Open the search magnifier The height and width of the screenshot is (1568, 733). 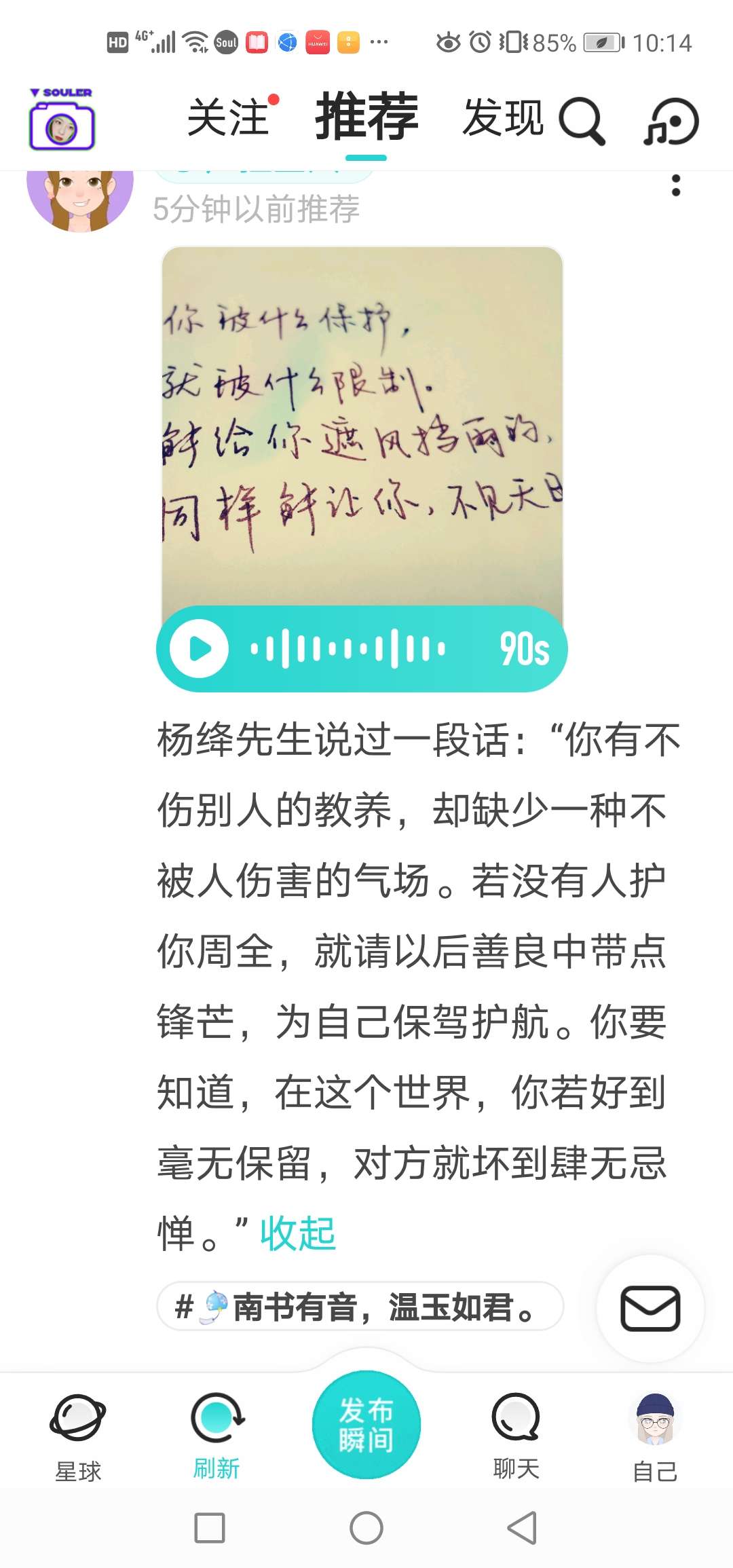click(x=582, y=121)
